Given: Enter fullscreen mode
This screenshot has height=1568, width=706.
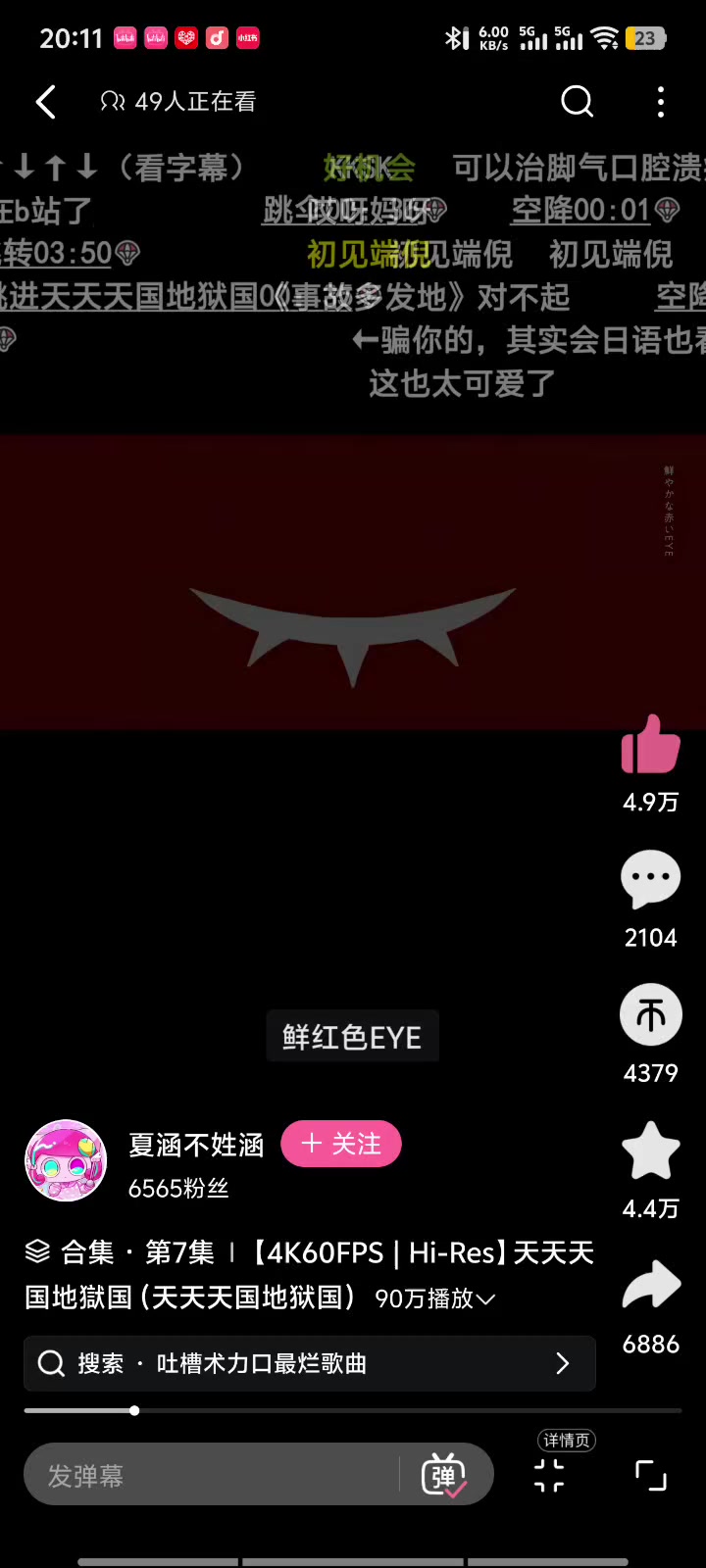Looking at the screenshot, I should click(651, 1475).
